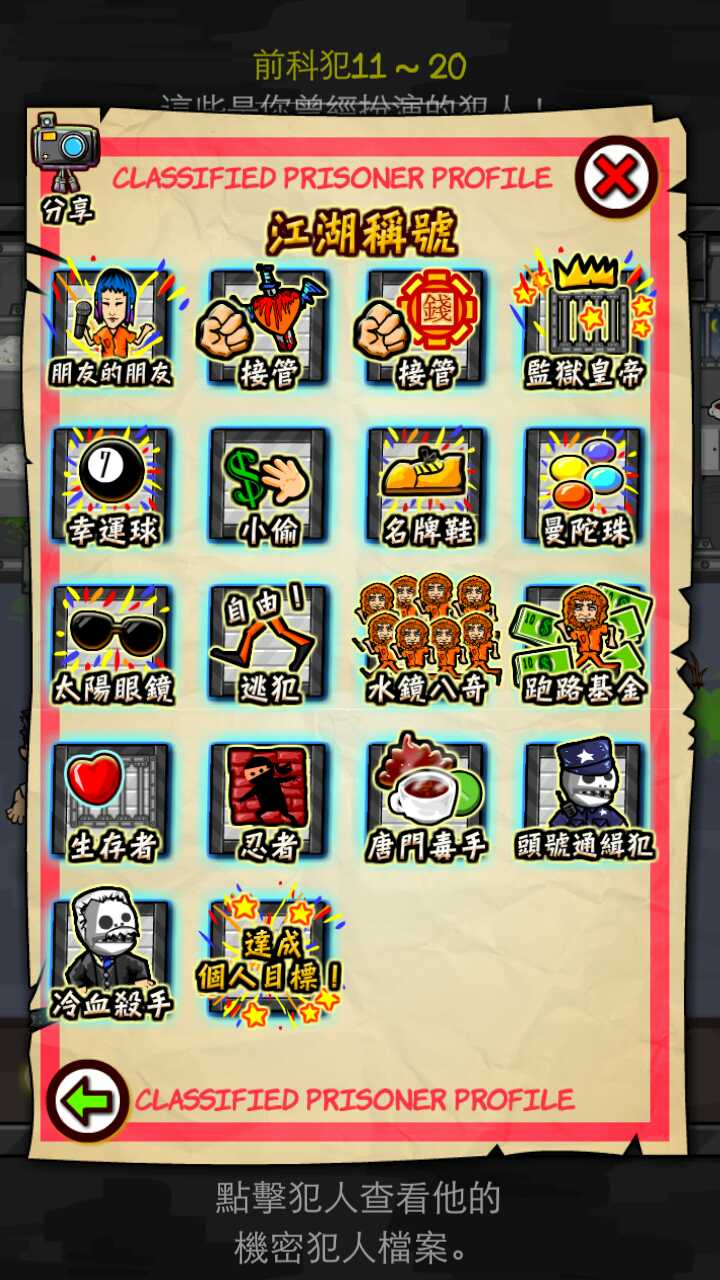Open the 忍者 badge
Image resolution: width=720 pixels, height=1280 pixels.
pos(268,801)
